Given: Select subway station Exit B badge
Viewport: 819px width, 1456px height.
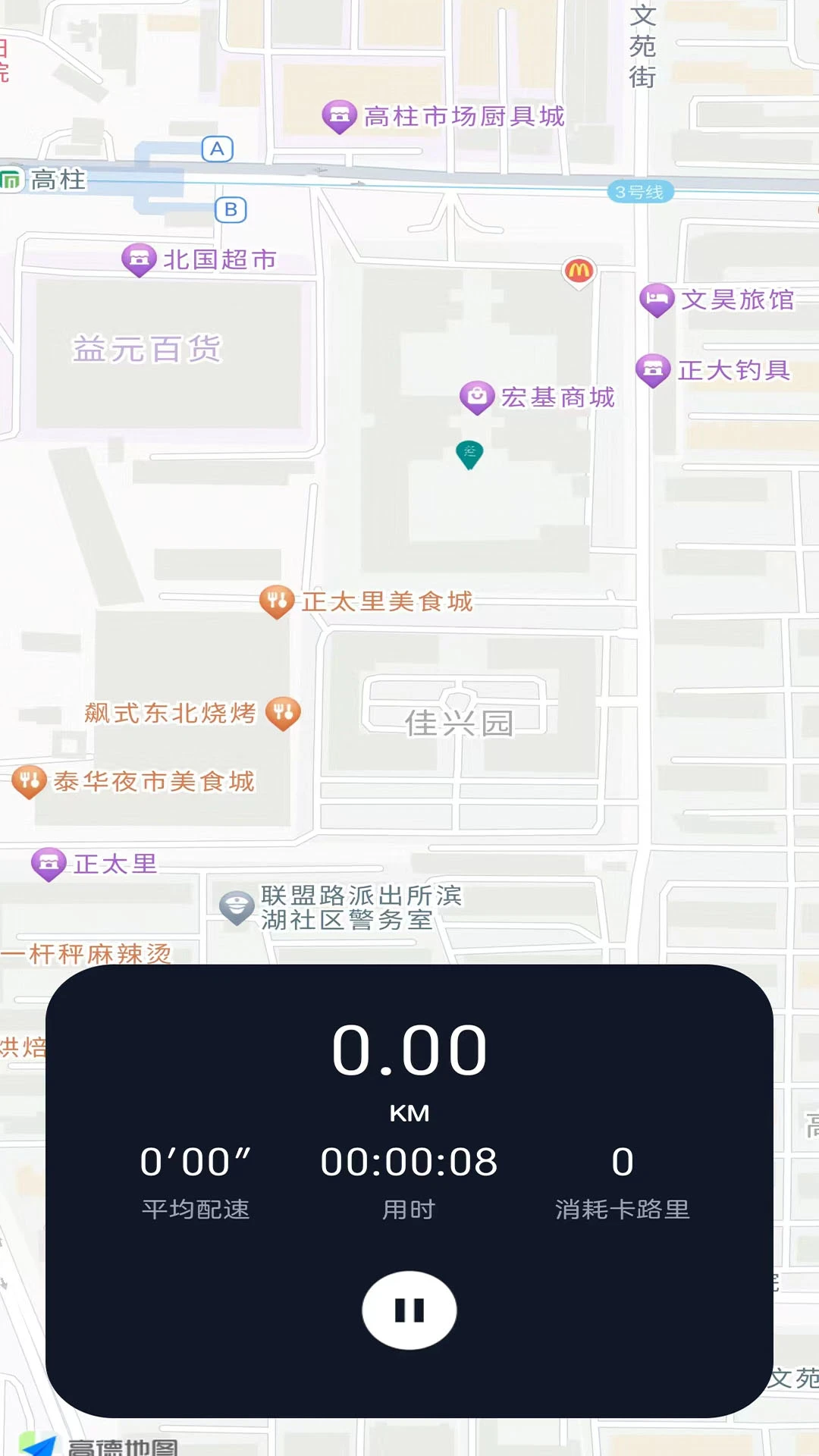Looking at the screenshot, I should (231, 209).
